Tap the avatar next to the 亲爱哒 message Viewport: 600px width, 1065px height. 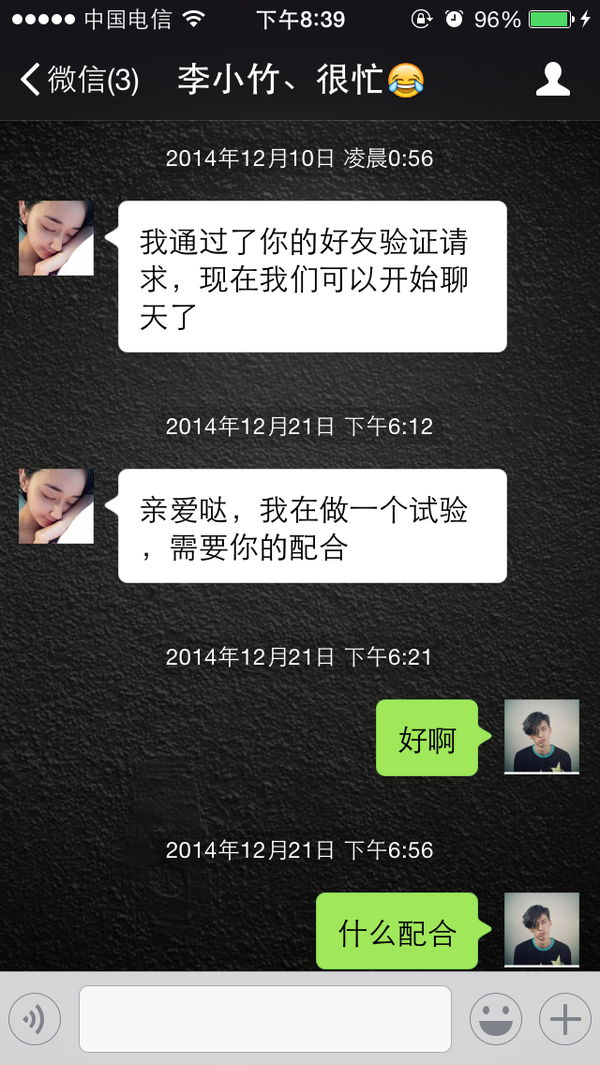(56, 506)
